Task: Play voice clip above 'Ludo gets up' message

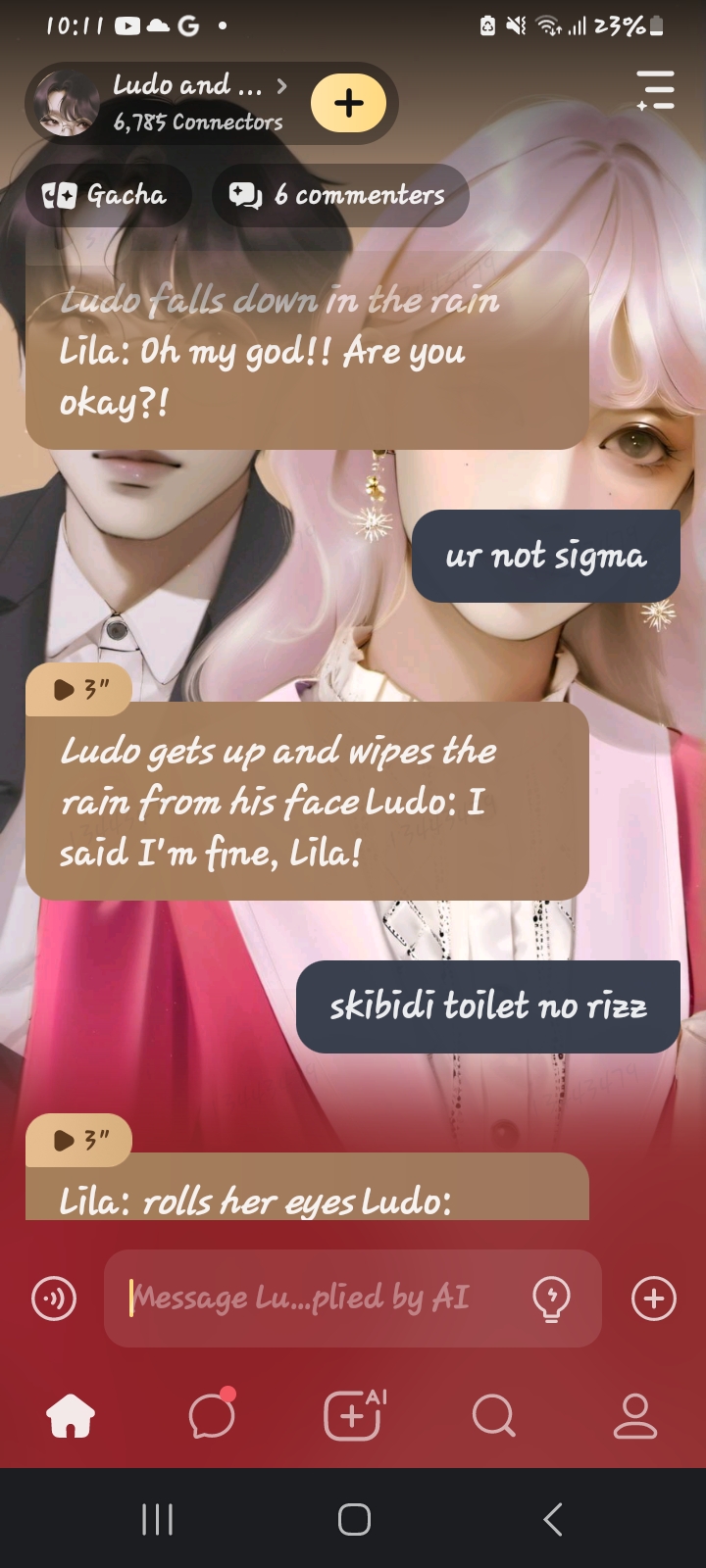Action: pyautogui.click(x=78, y=690)
